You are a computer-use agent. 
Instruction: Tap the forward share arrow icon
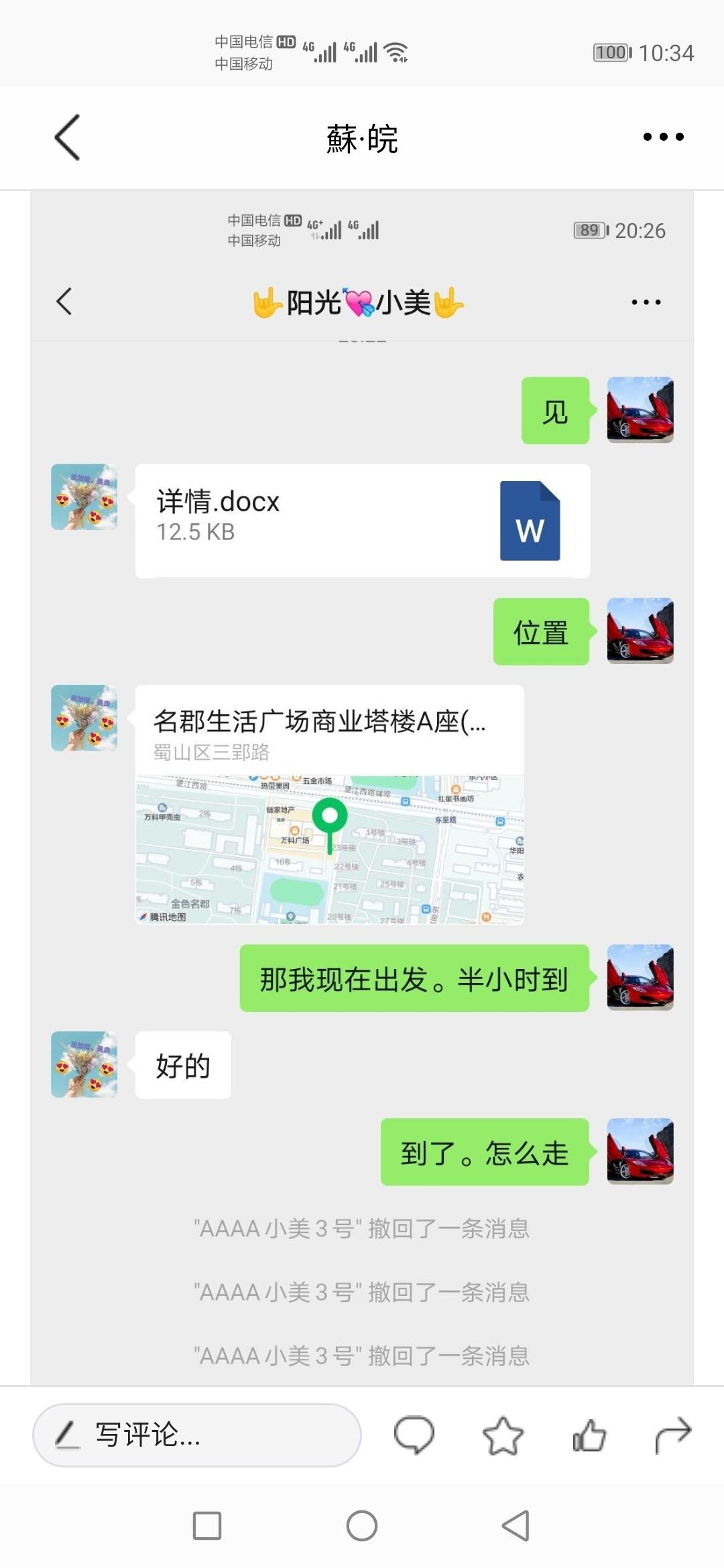click(674, 1436)
